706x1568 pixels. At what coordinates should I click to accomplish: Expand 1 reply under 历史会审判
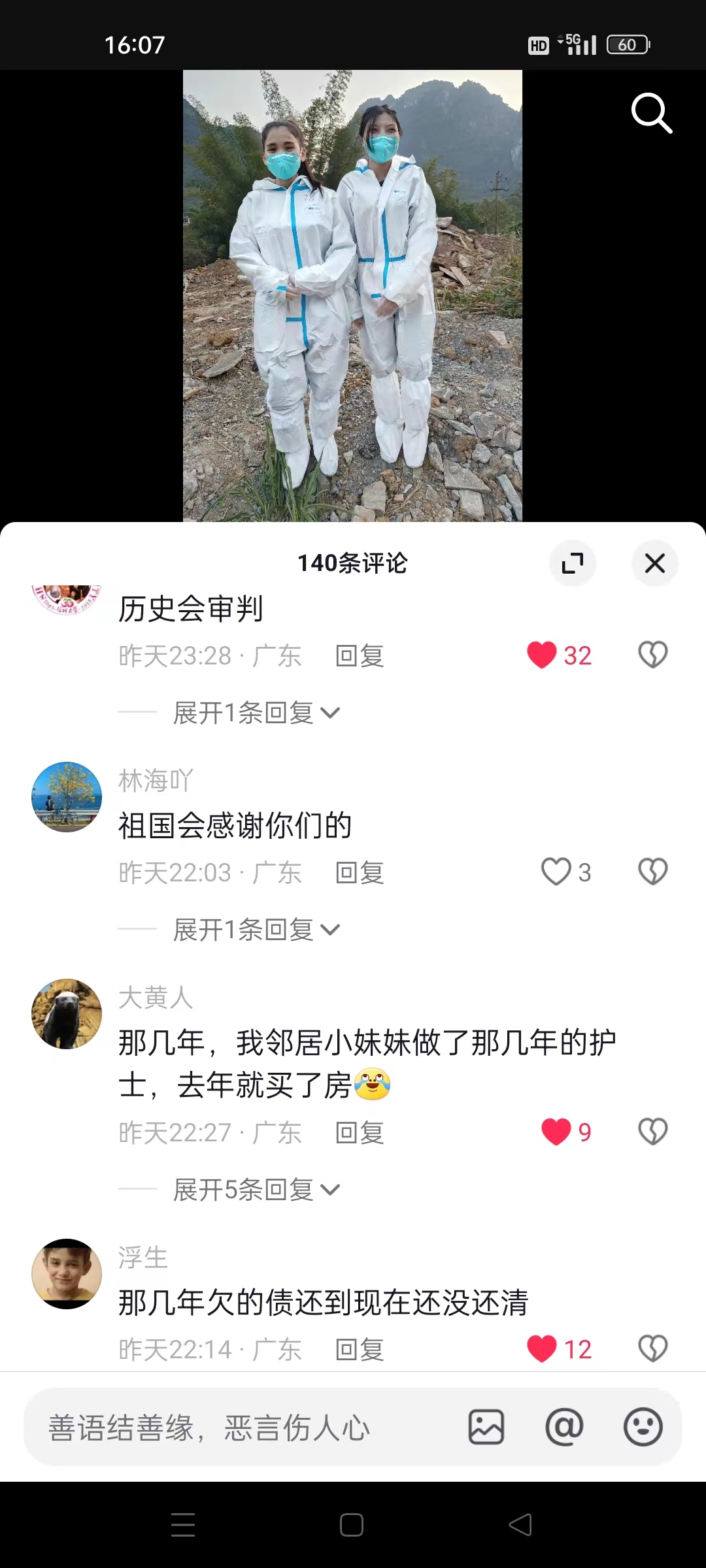click(256, 713)
